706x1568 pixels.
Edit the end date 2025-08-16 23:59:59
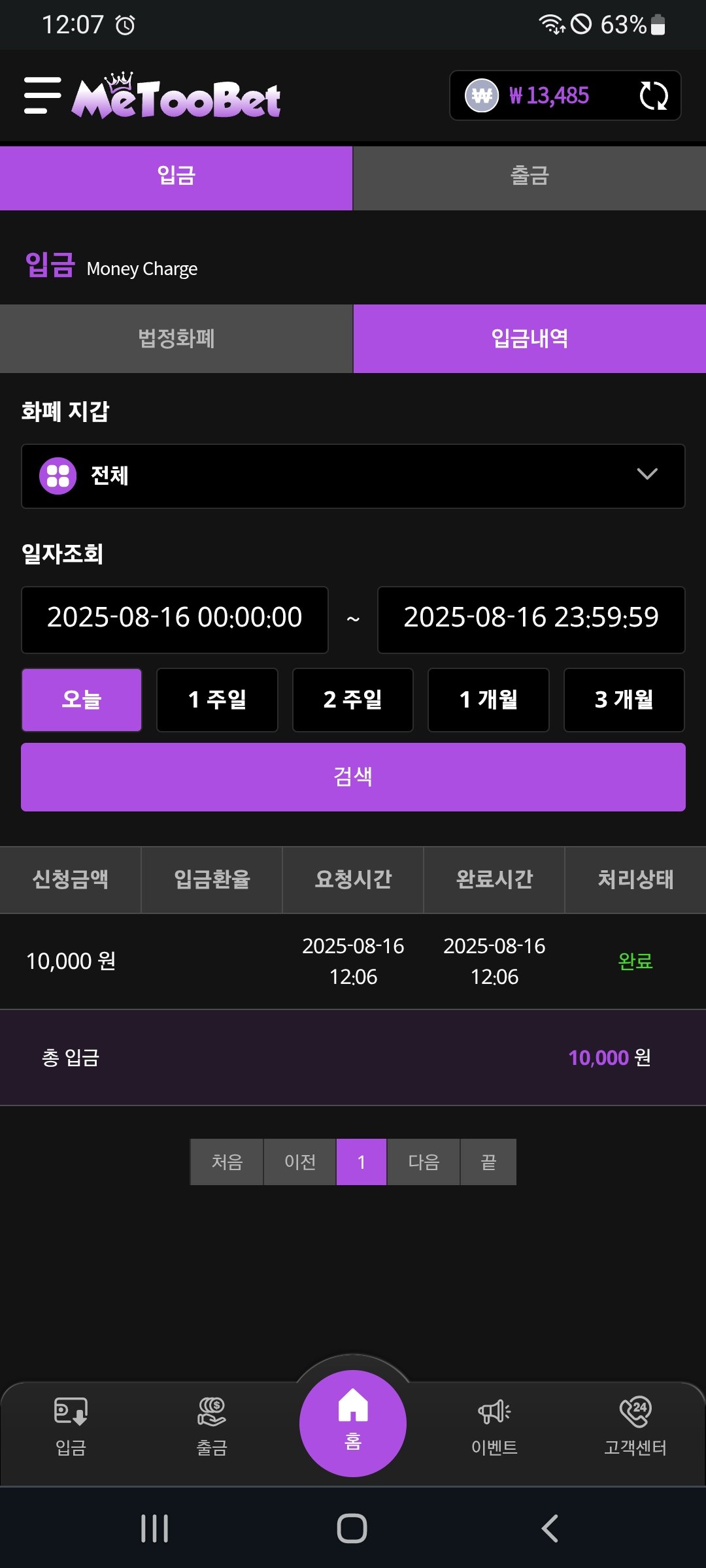[531, 619]
